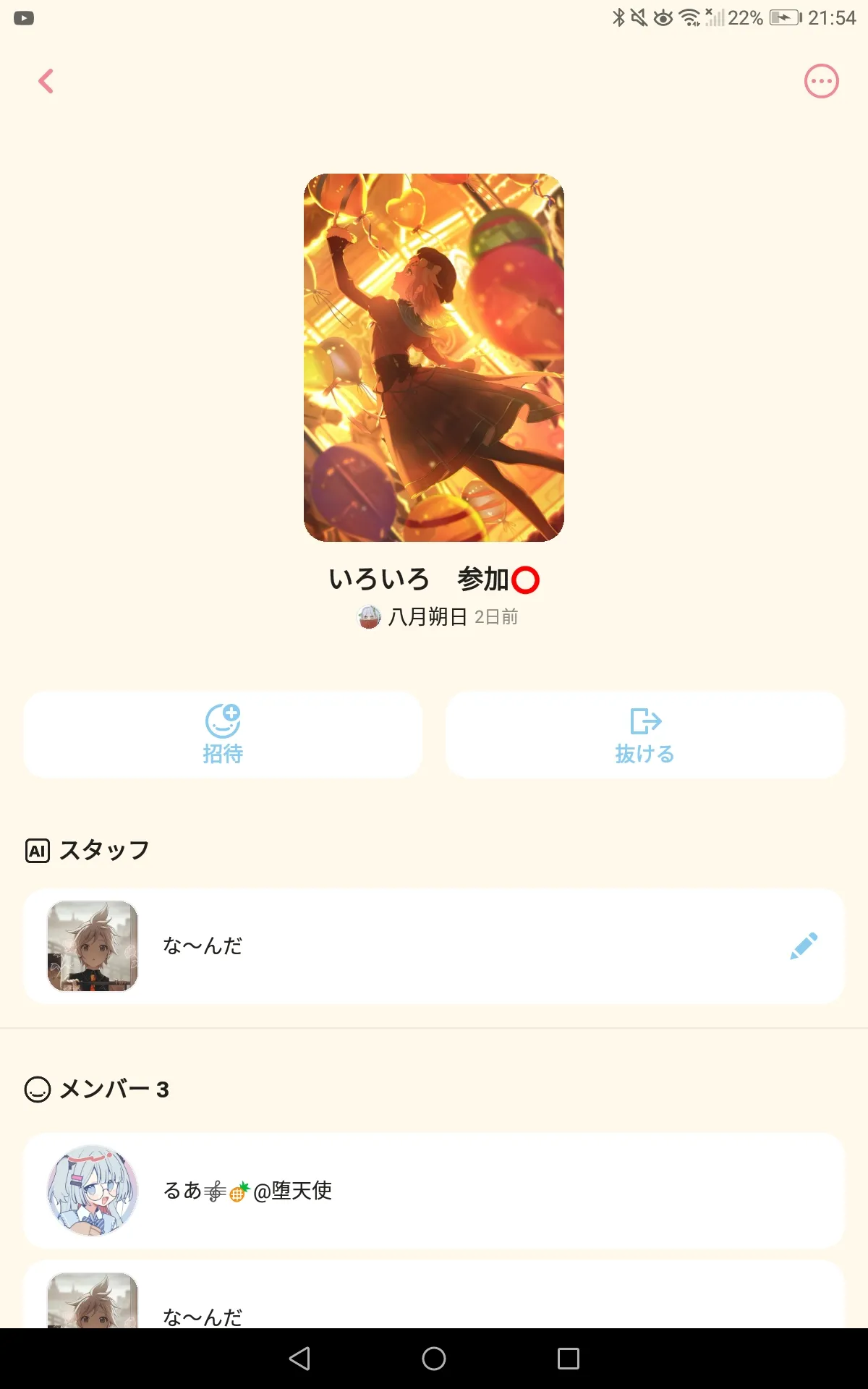Edit the staff entry with the pencil icon

(804, 946)
